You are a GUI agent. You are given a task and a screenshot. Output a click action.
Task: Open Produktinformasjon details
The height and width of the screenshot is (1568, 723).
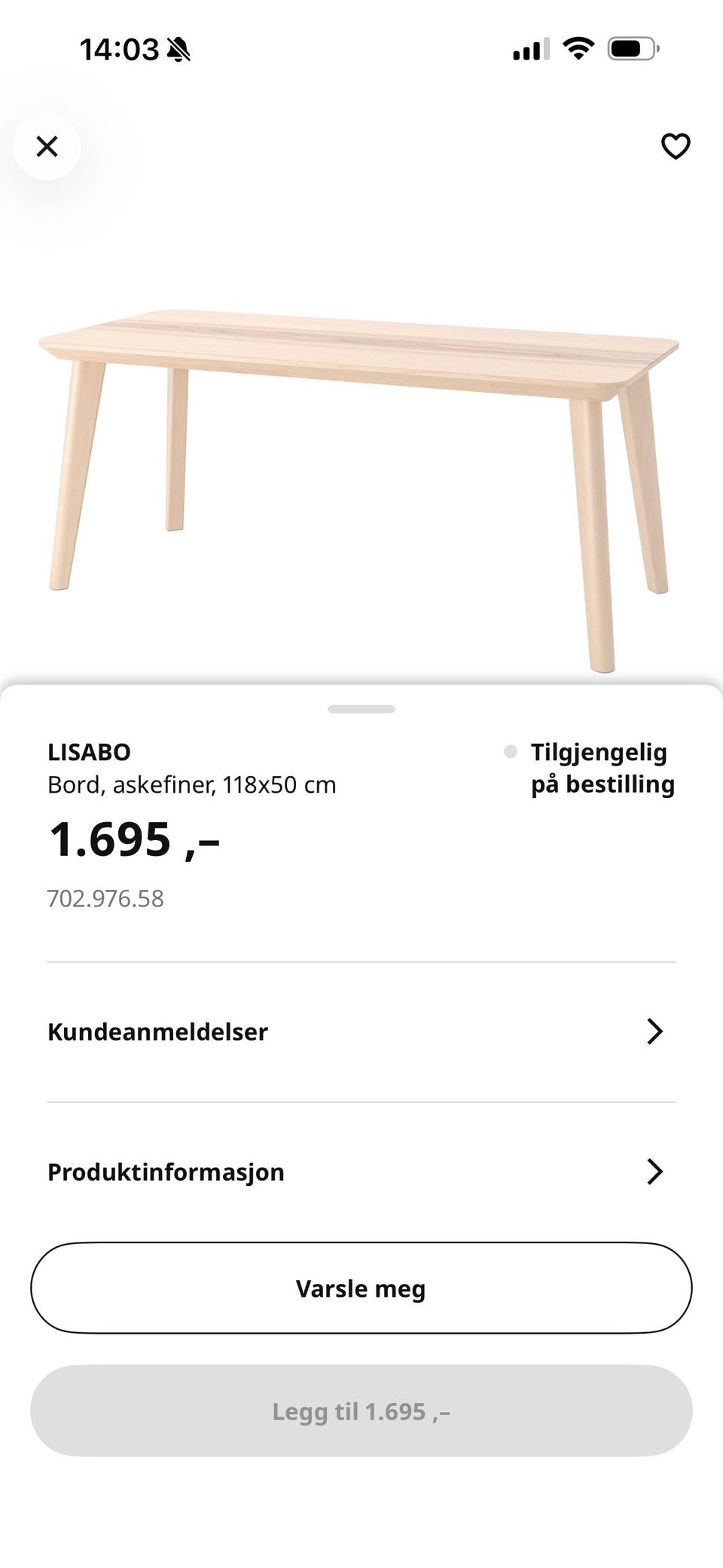(361, 1172)
